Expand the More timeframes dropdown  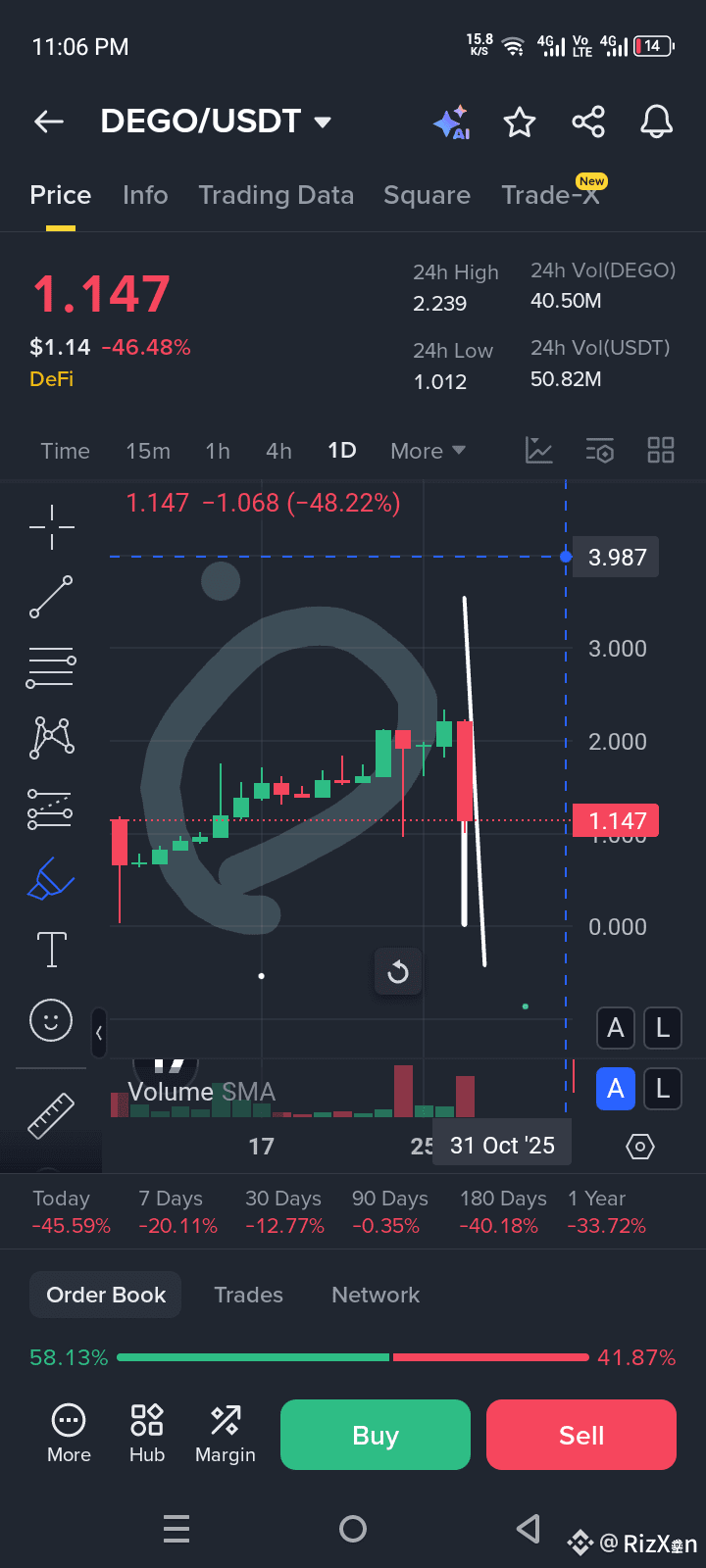coord(428,451)
